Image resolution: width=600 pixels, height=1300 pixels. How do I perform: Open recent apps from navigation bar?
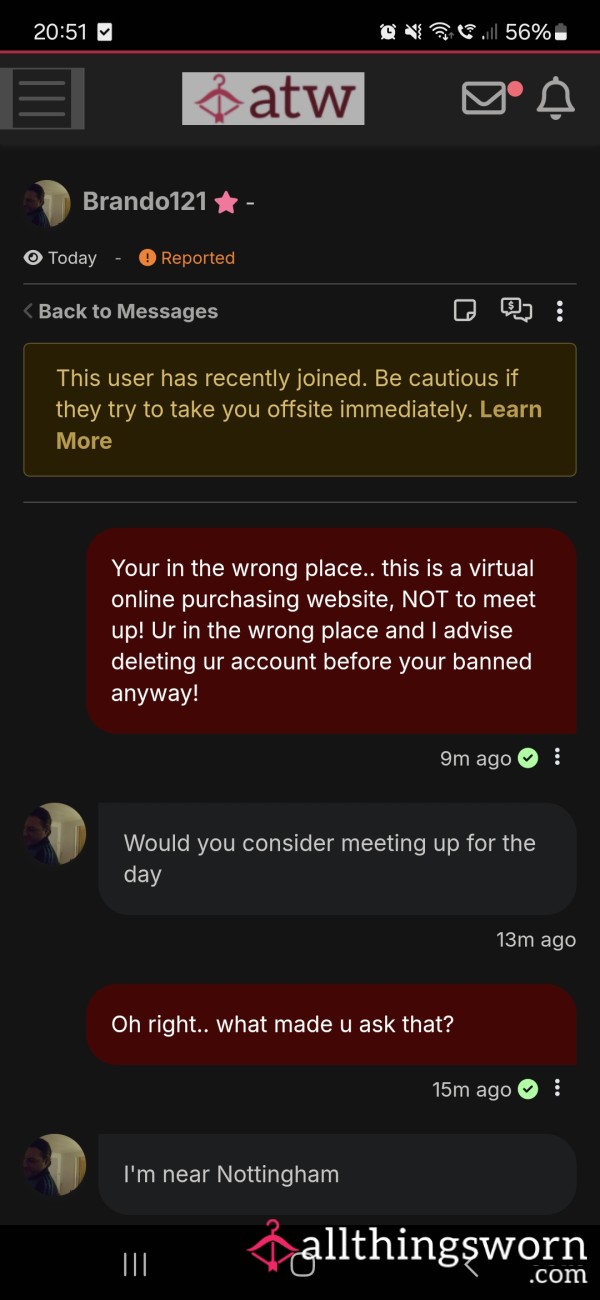tap(135, 1265)
